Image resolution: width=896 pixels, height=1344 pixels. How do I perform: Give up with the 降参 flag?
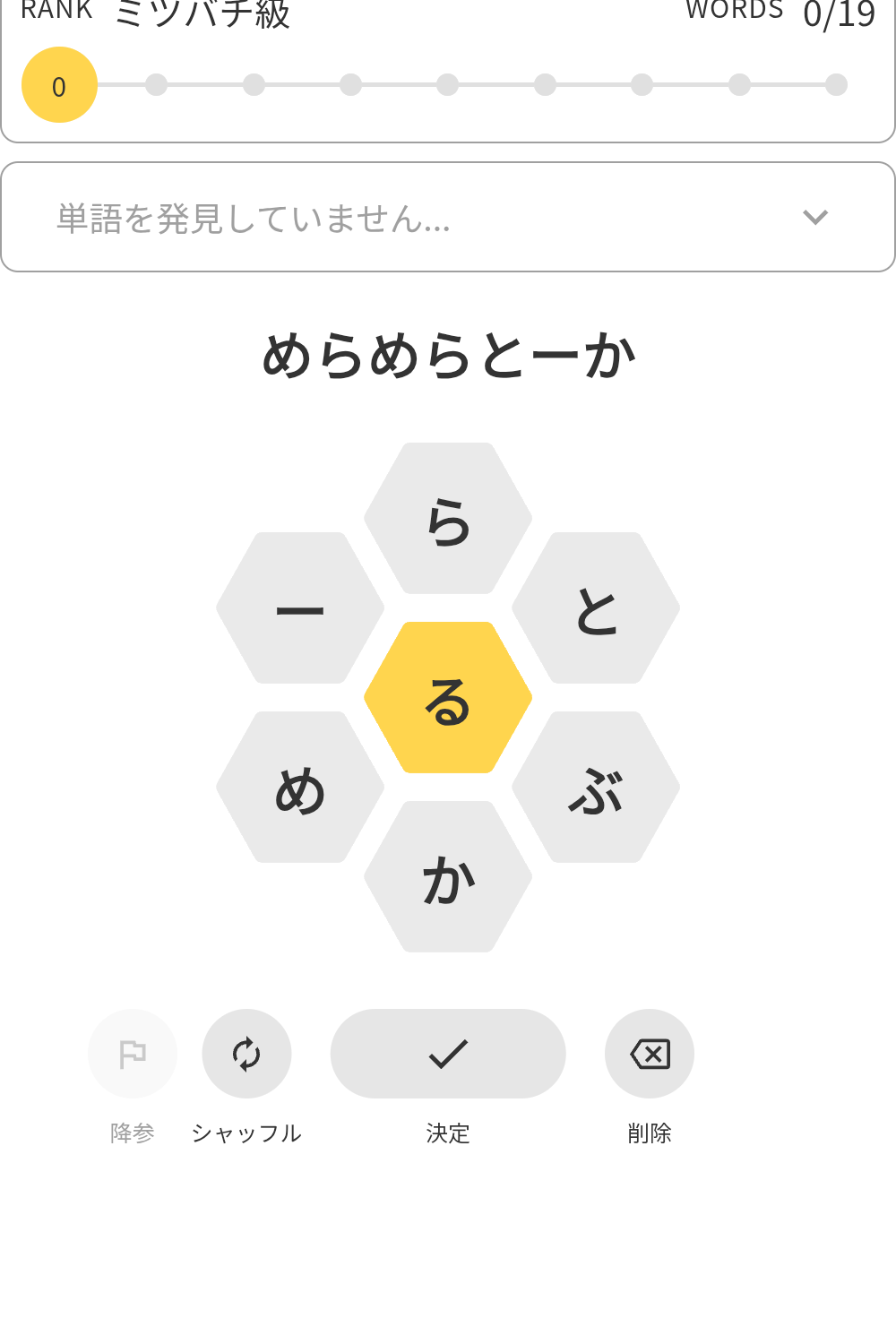coord(133,1054)
